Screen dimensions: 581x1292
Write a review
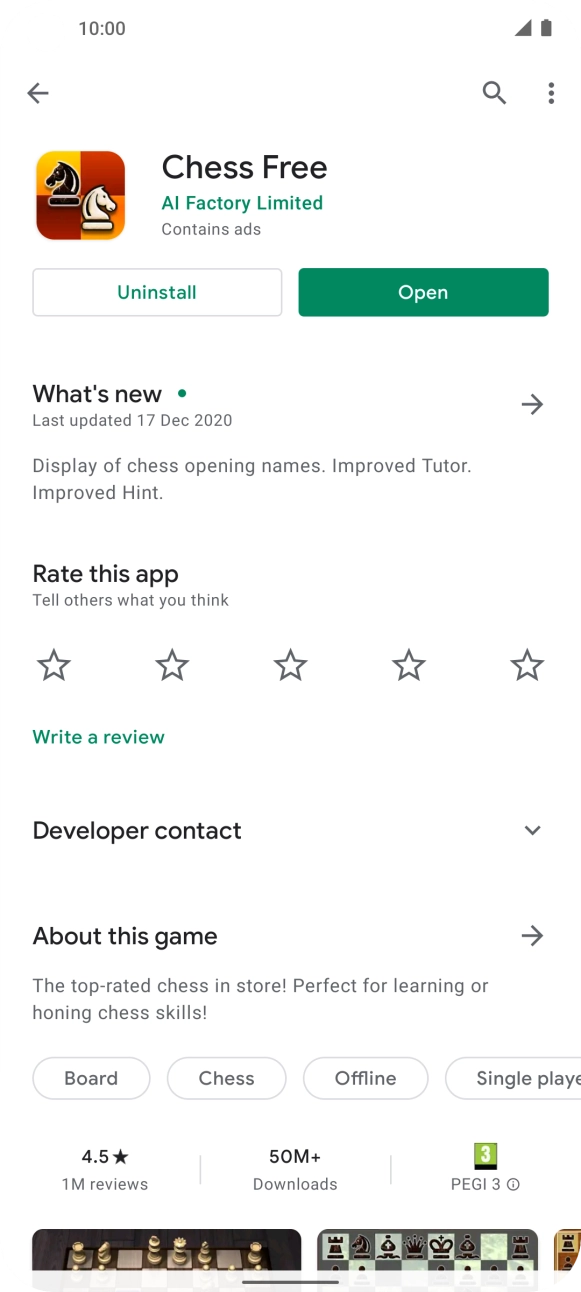coord(98,737)
